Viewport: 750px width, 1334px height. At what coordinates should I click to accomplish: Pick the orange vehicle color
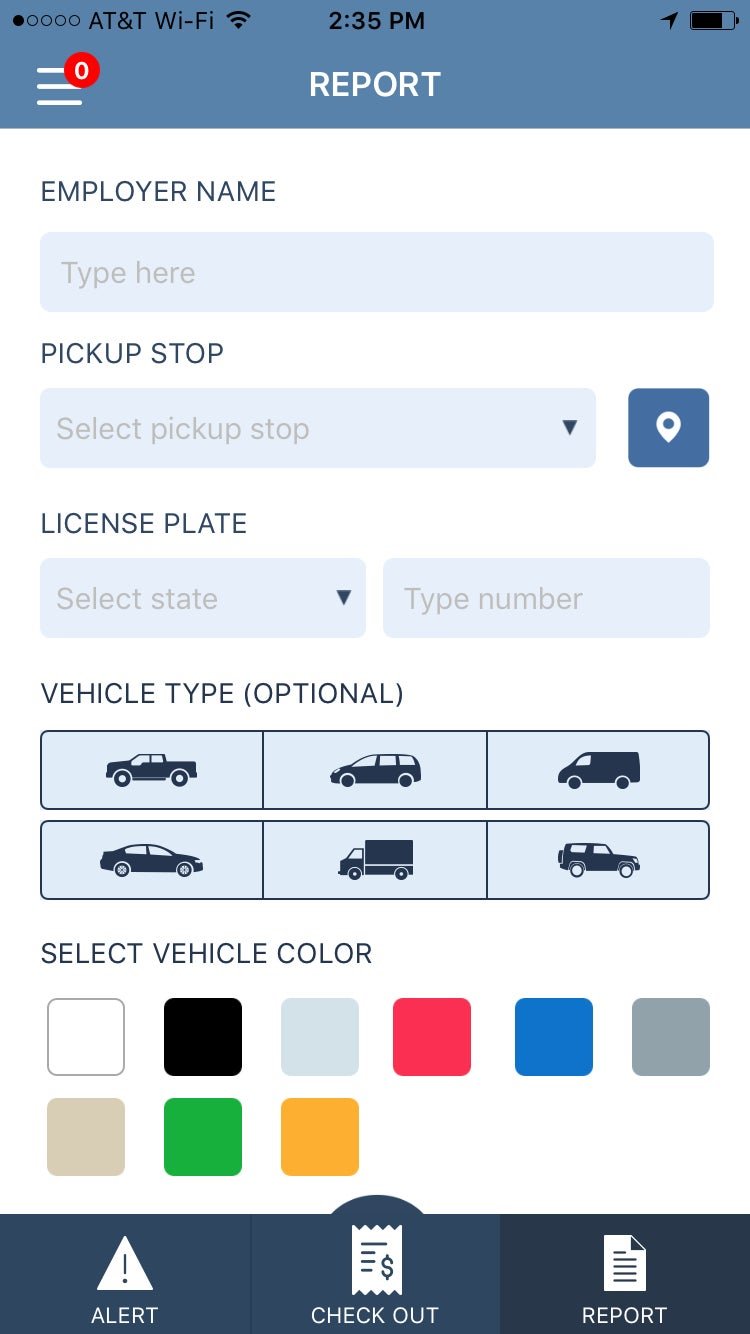[320, 1137]
